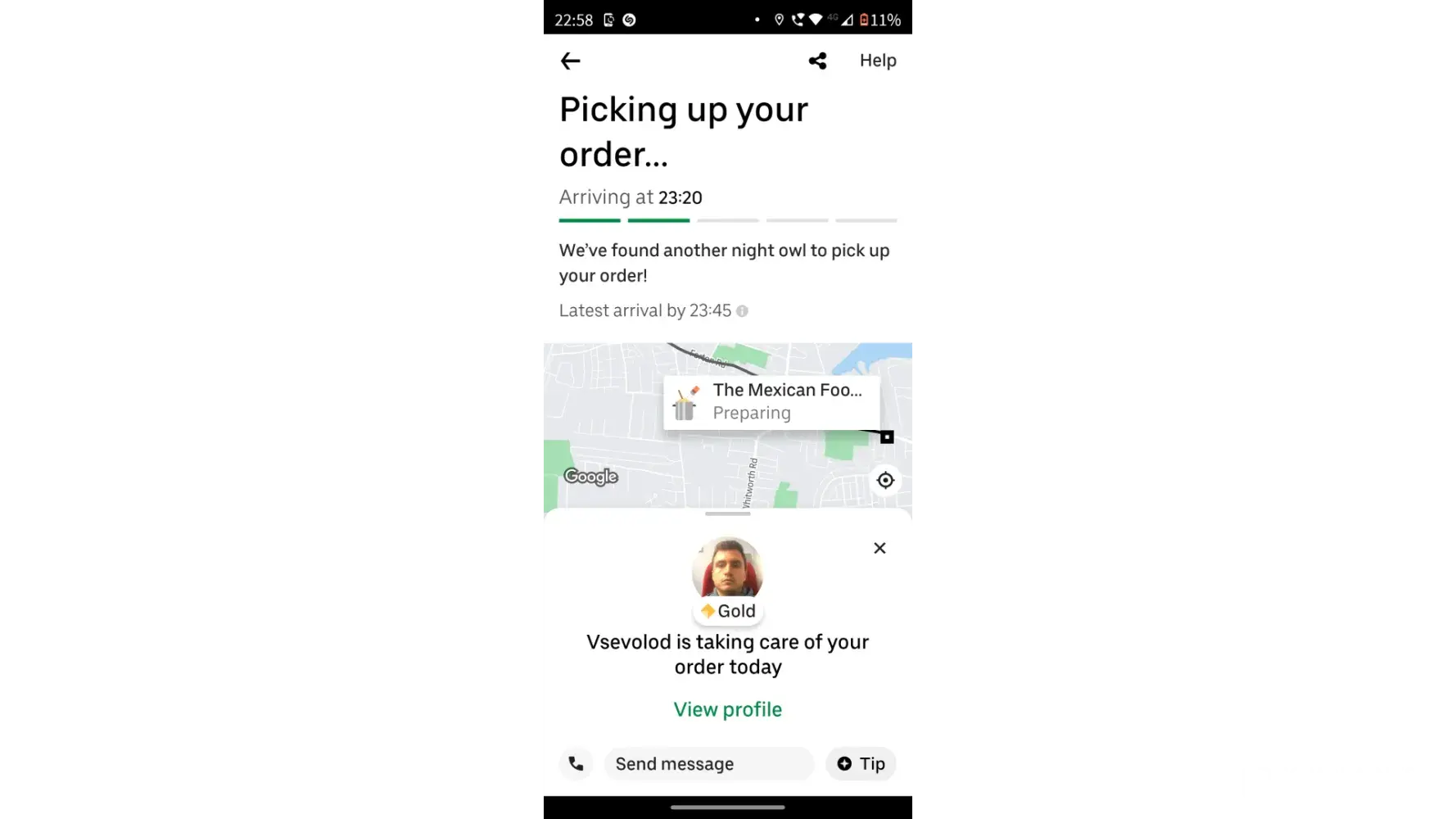Viewport: 1456px width, 819px height.
Task: Open Help for this order
Action: [x=878, y=61]
